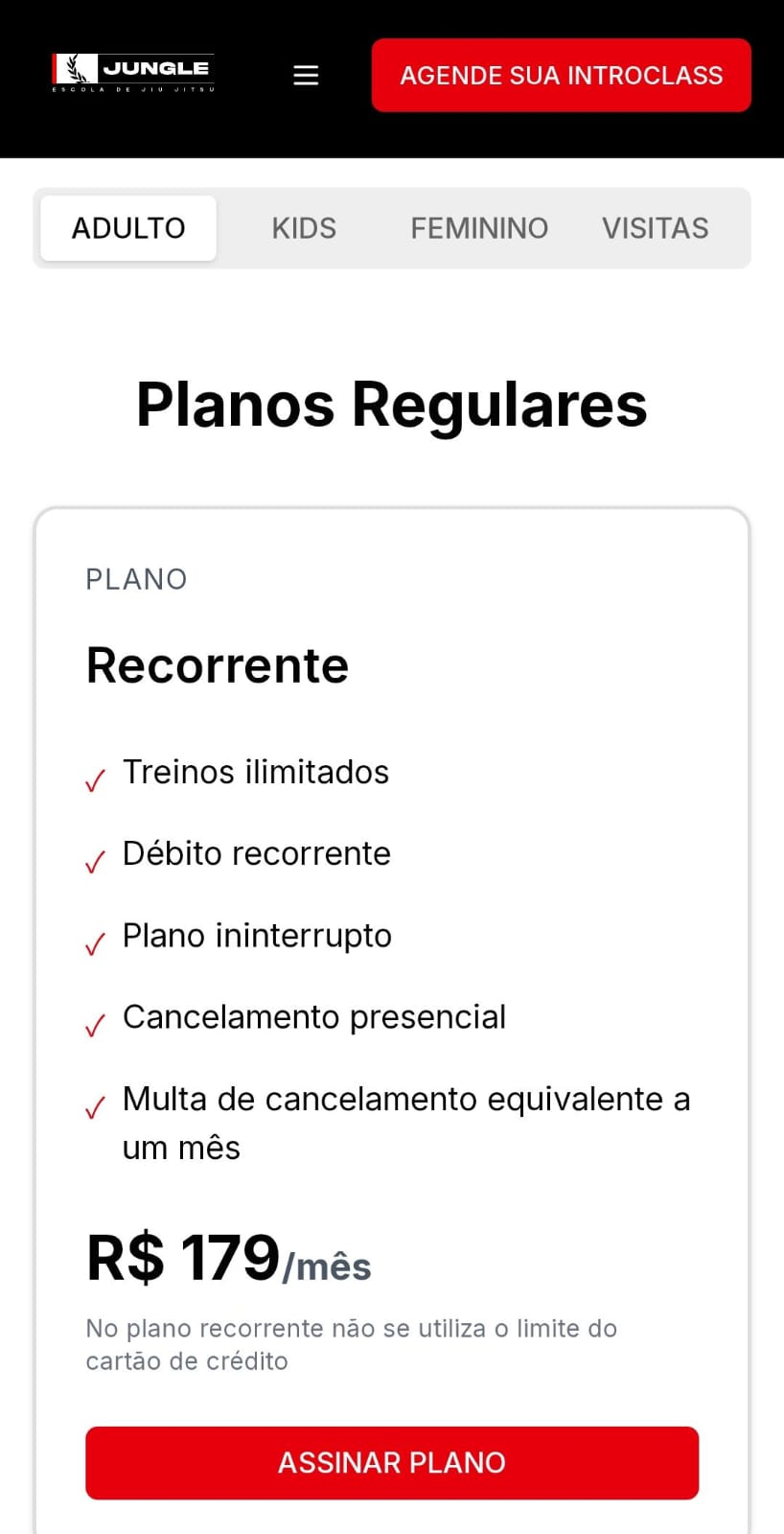
Task: Click the checkmark beside Plano ininterrupto
Action: tap(94, 942)
